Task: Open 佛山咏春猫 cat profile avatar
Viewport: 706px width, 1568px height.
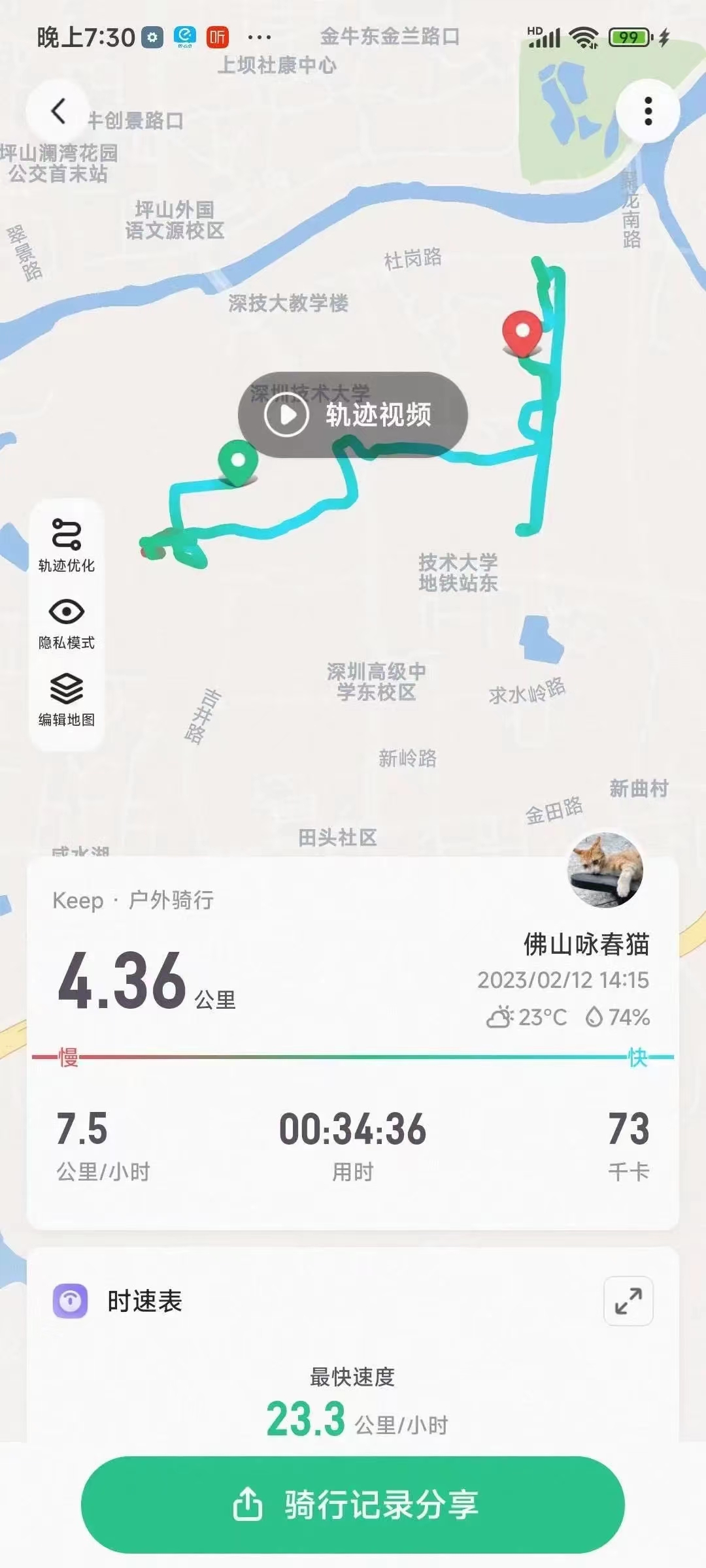Action: pos(605,870)
